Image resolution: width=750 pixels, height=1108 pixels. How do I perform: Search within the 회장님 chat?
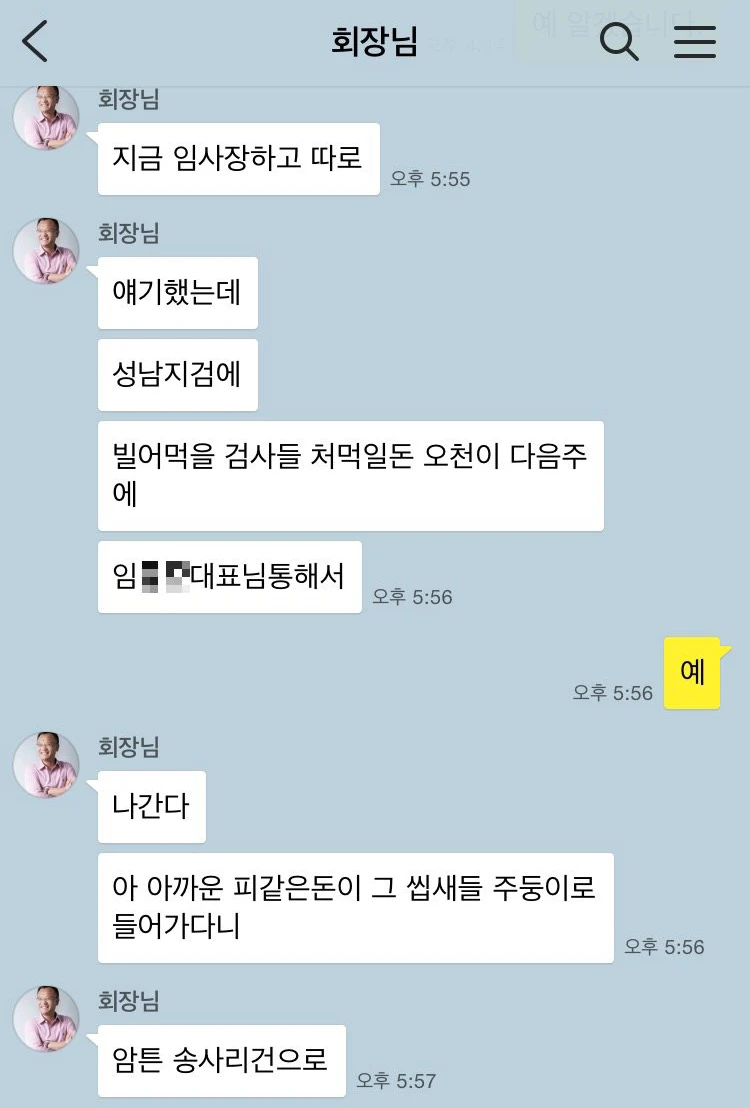(618, 41)
